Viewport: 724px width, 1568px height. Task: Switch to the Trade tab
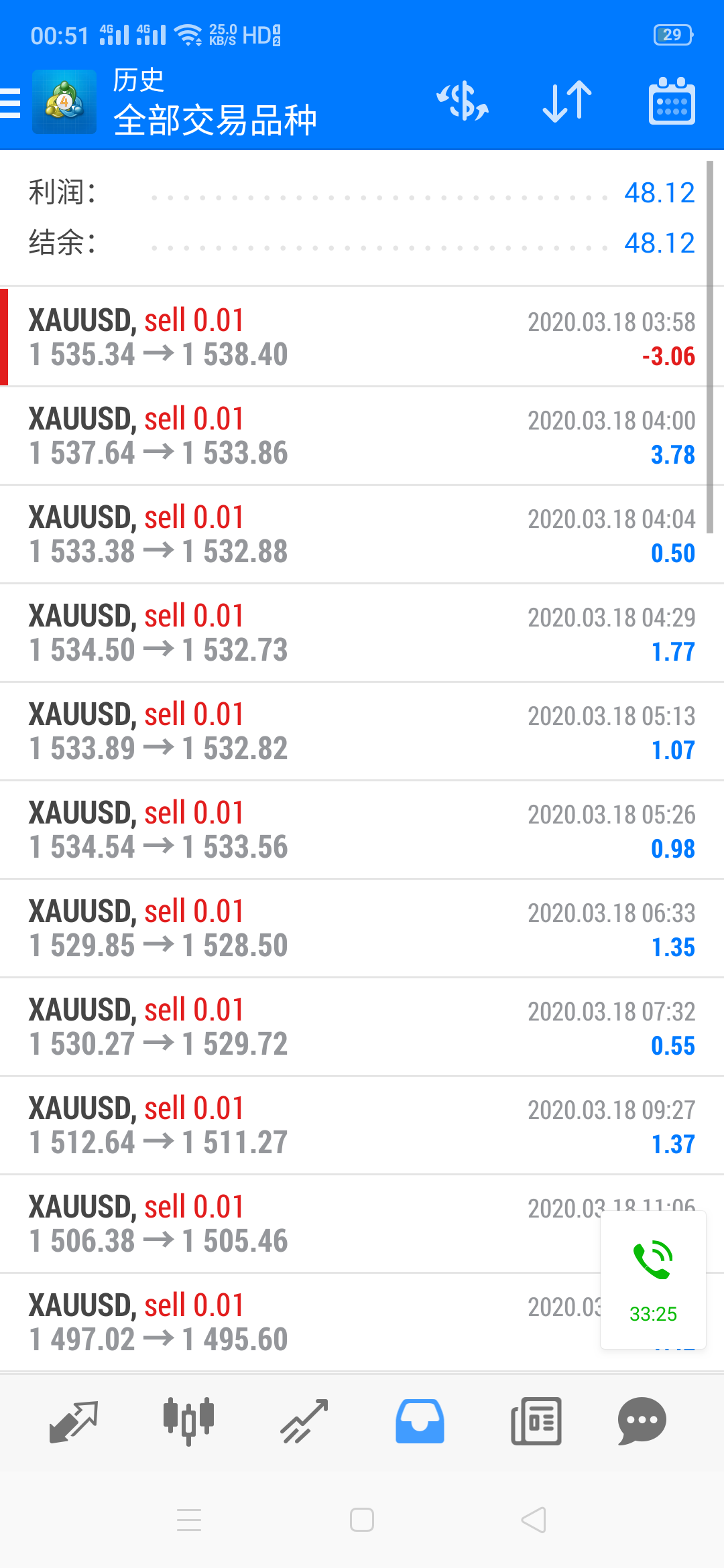[304, 1421]
